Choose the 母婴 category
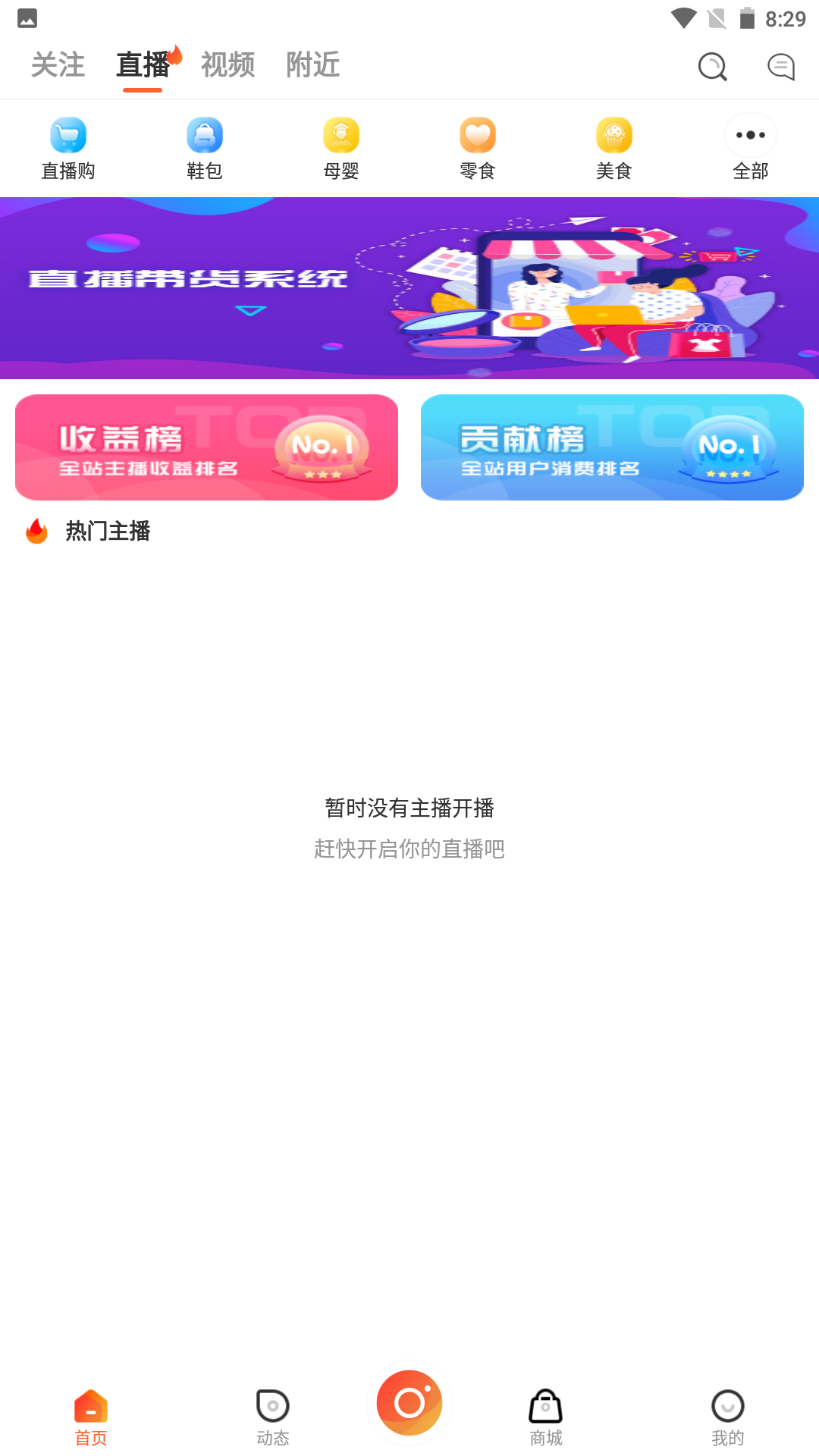This screenshot has width=819, height=1456. (x=341, y=149)
